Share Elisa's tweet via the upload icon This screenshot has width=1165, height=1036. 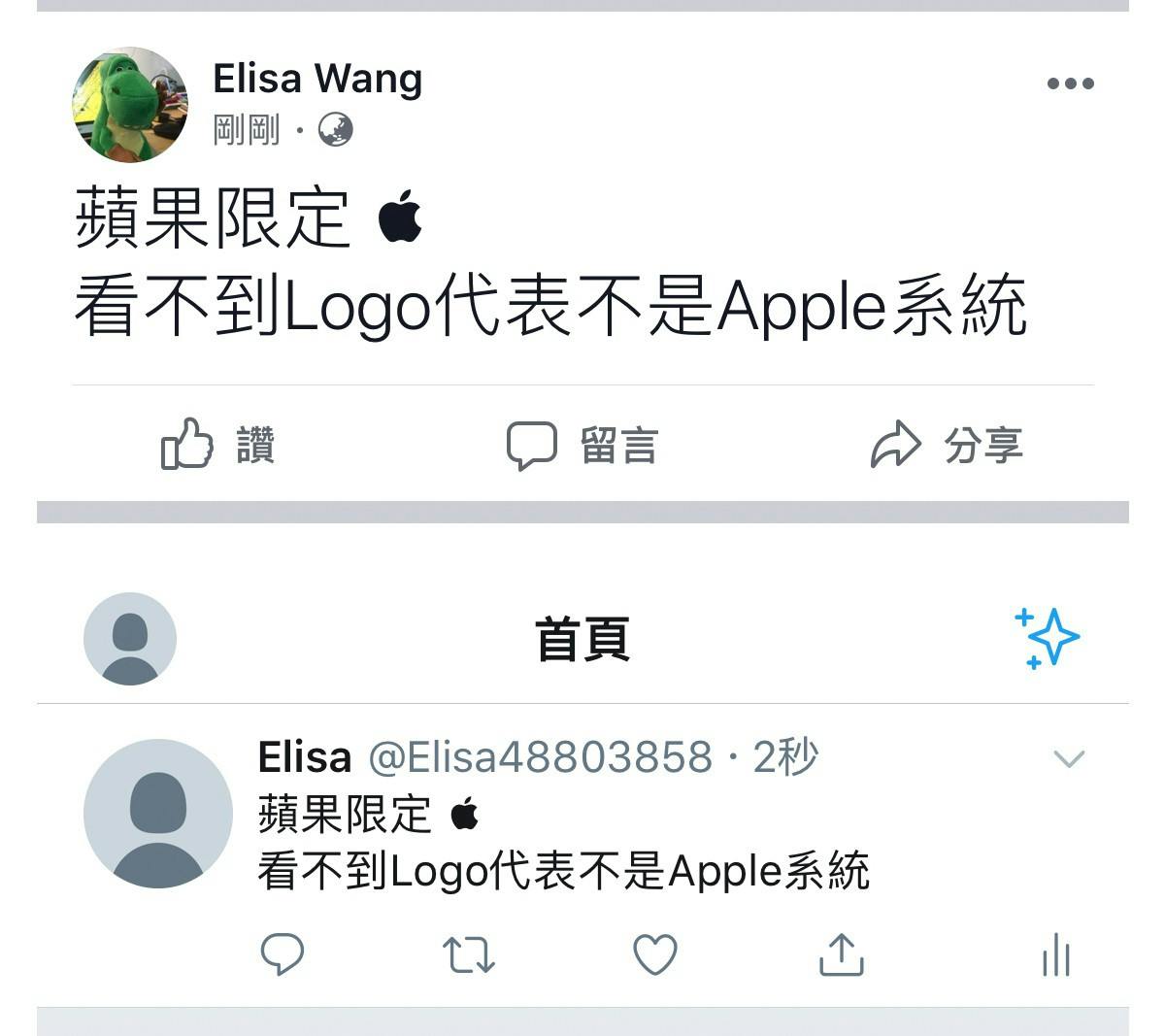[x=842, y=954]
